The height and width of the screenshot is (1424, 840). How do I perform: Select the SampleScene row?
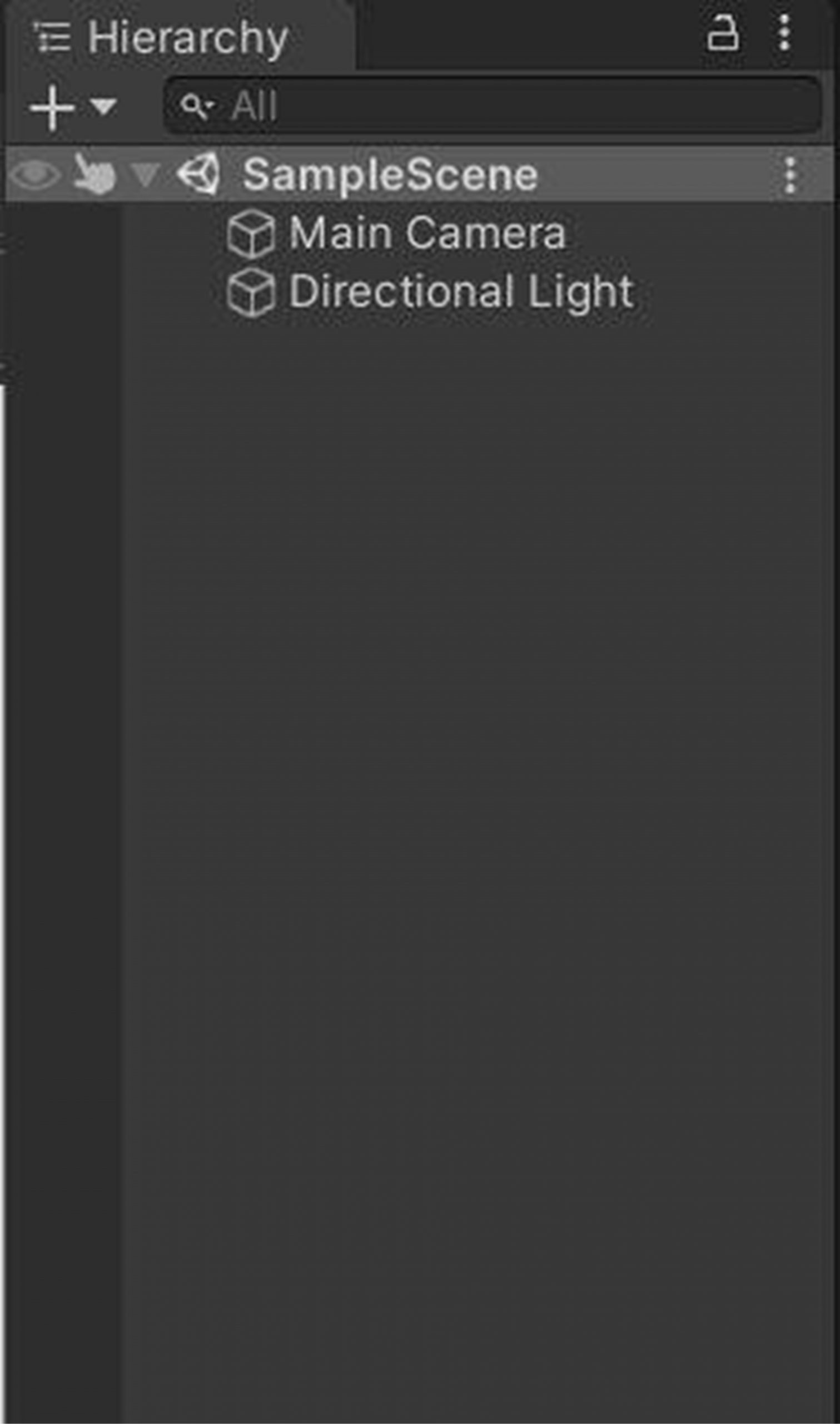(x=419, y=175)
